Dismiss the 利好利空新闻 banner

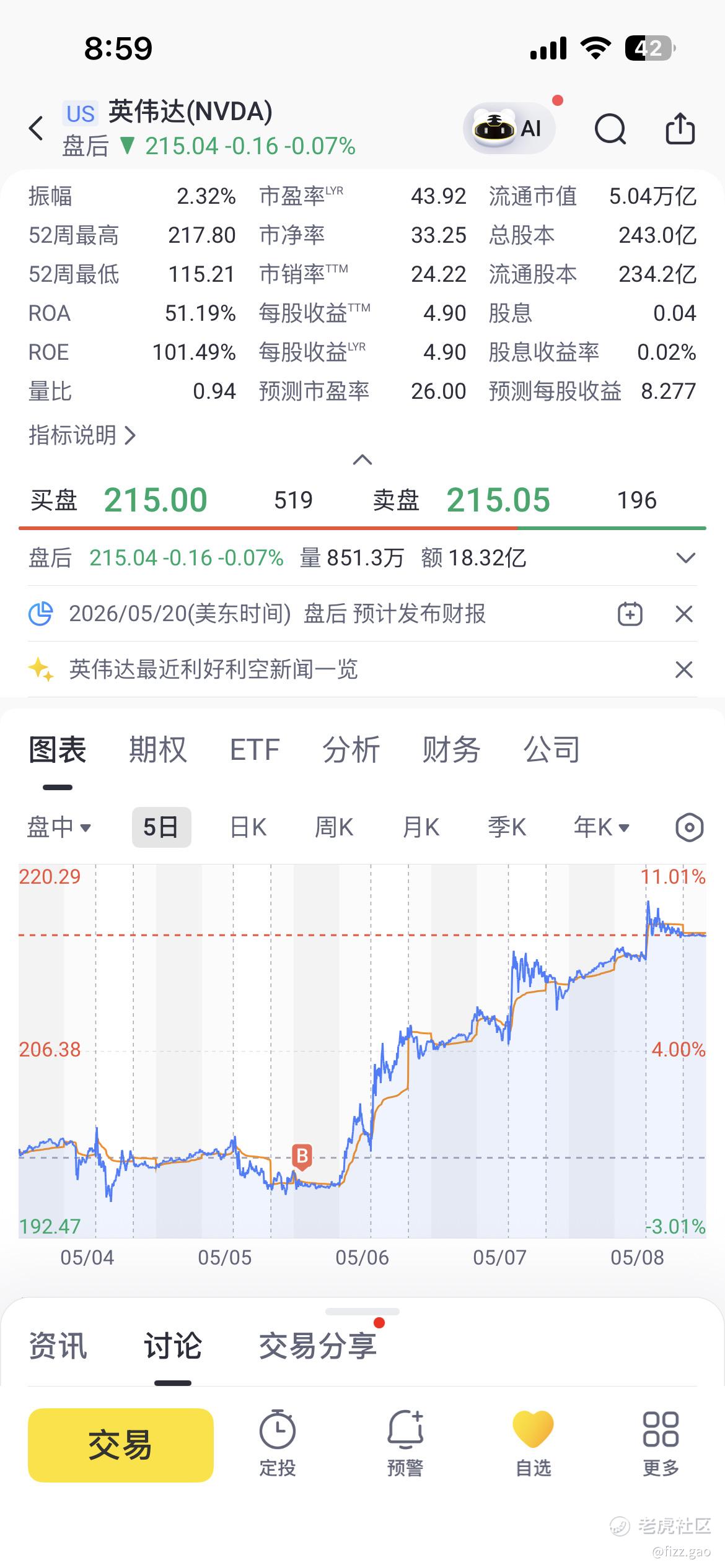click(x=684, y=669)
